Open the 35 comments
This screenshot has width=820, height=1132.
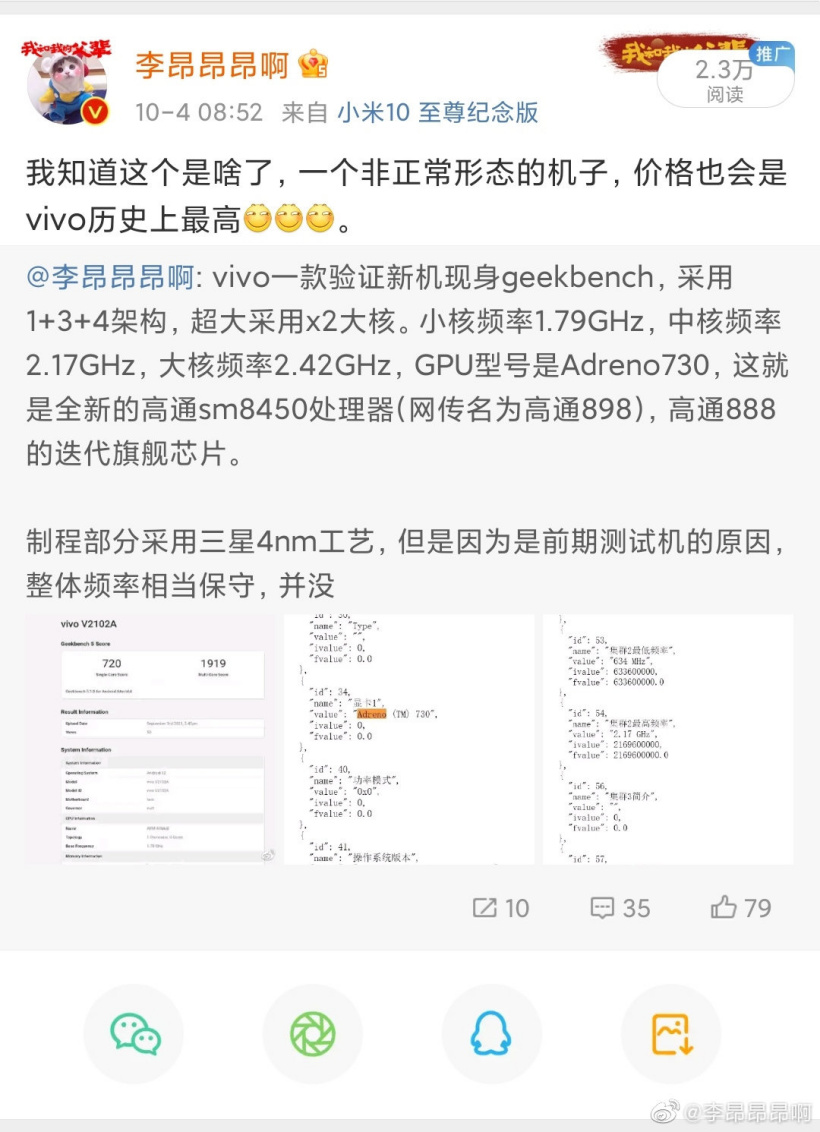(x=620, y=907)
